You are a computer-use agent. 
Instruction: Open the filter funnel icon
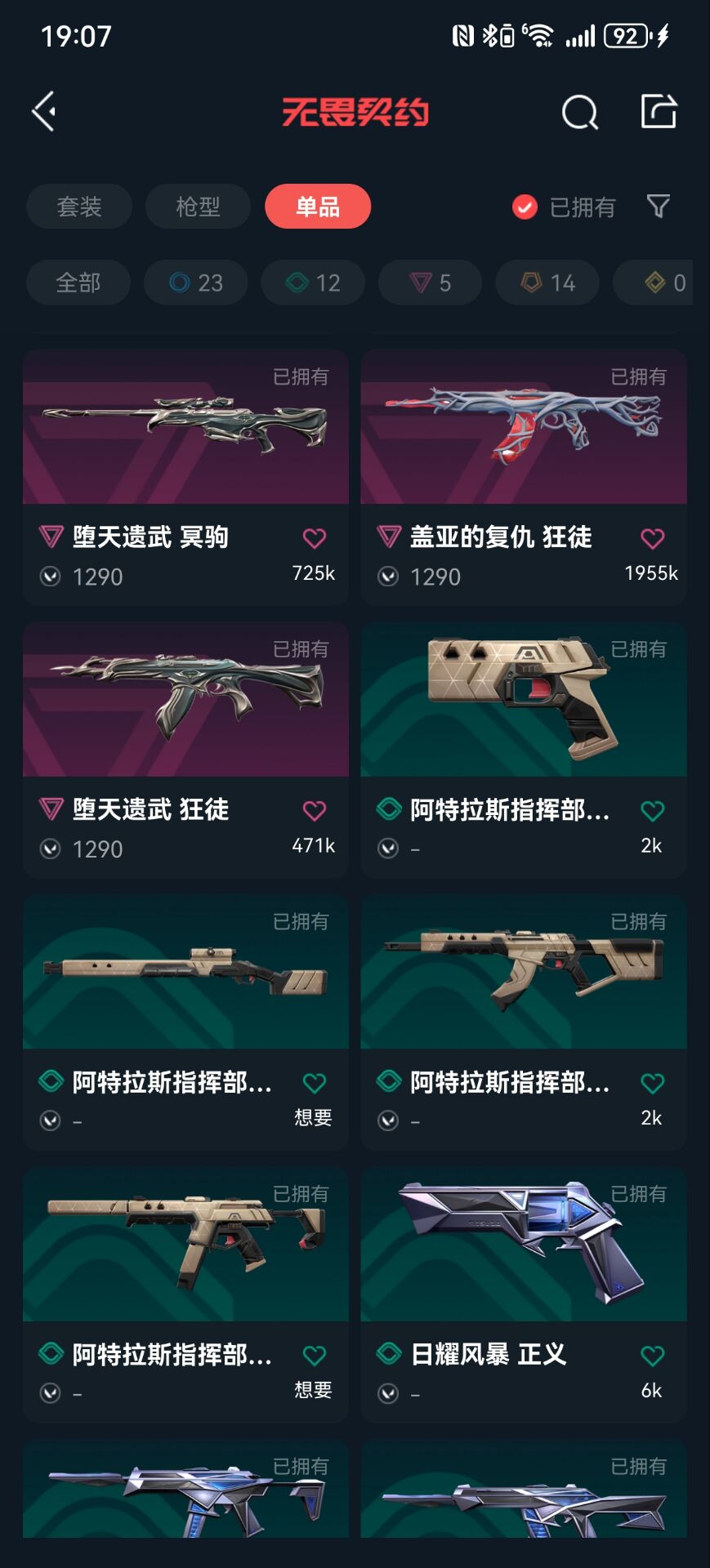click(x=658, y=206)
